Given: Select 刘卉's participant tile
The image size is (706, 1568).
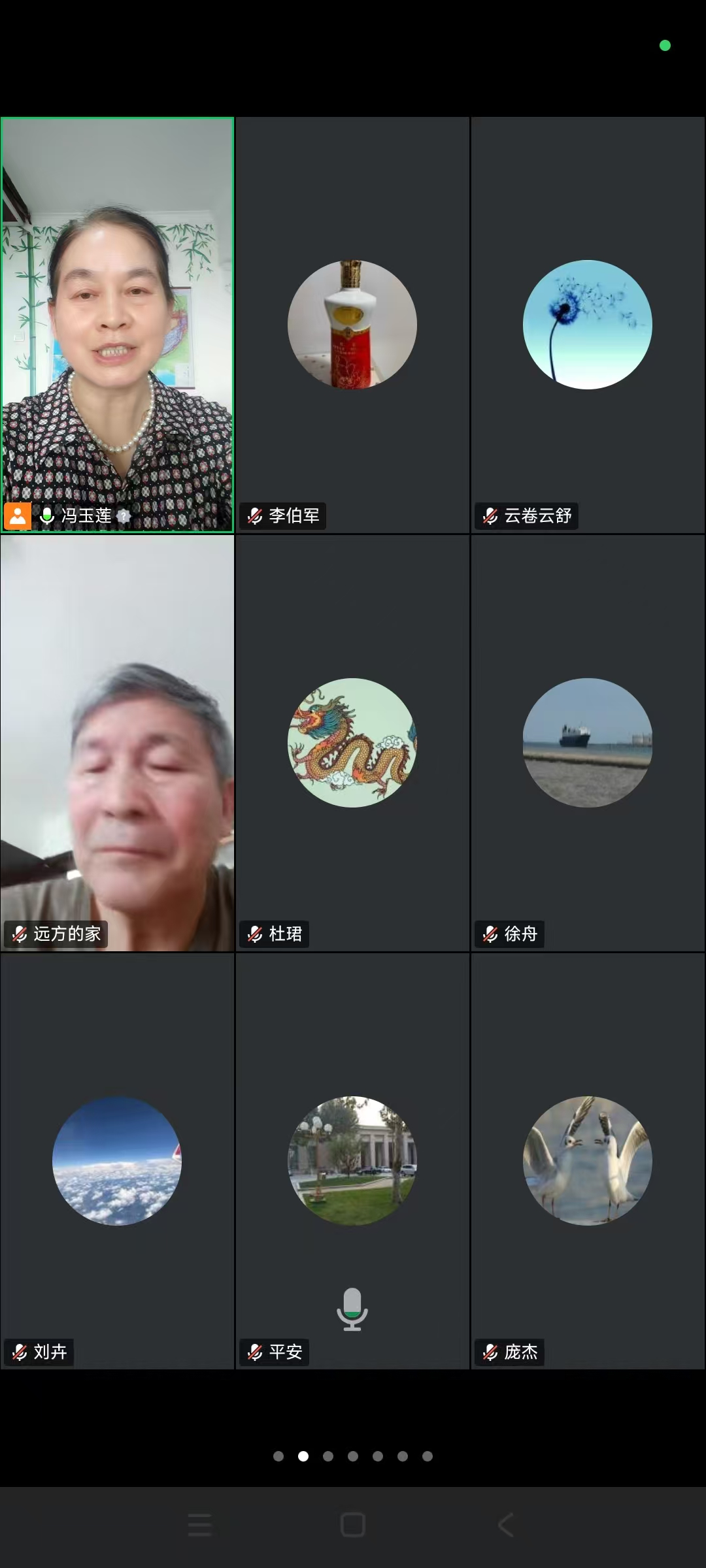Looking at the screenshot, I should pos(118,1161).
